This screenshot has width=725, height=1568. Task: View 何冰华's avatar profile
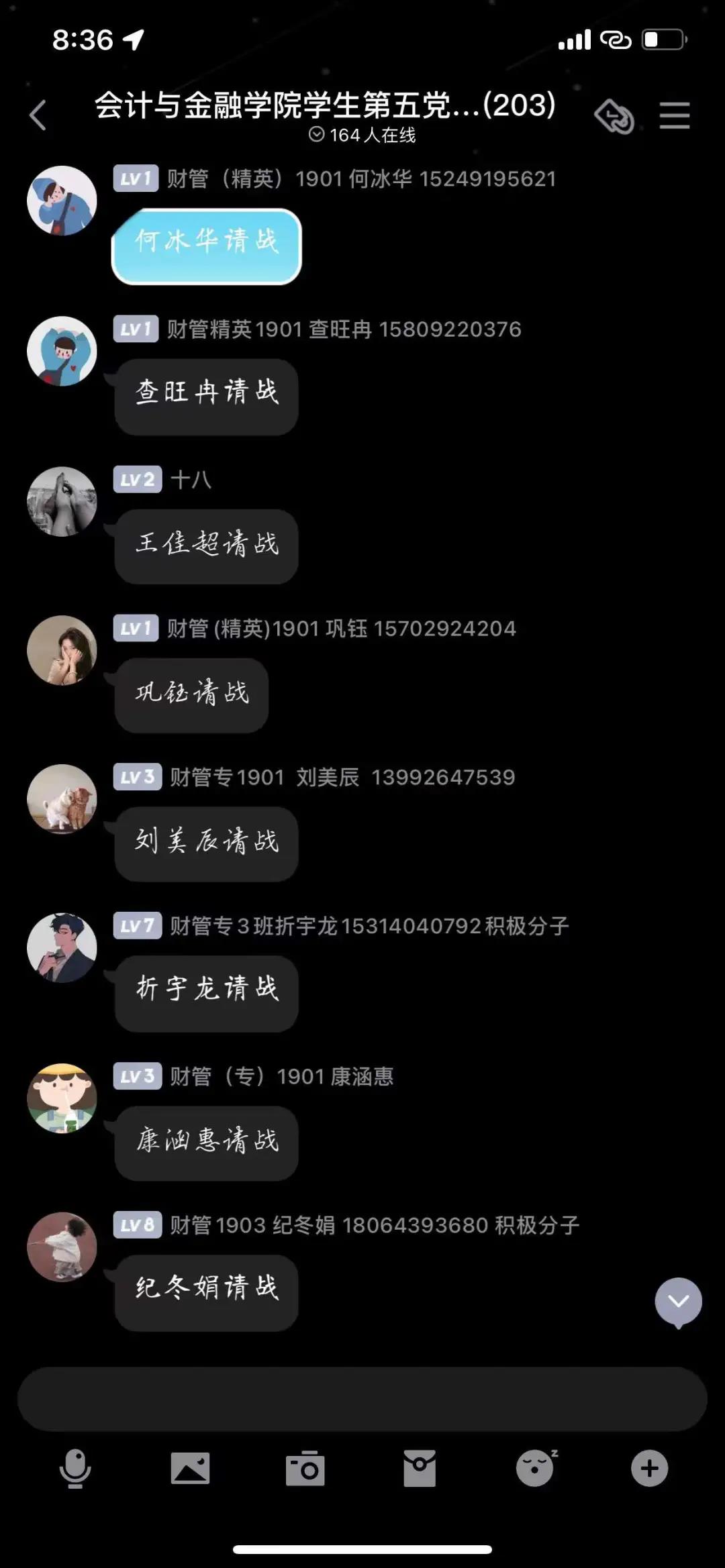pos(62,201)
